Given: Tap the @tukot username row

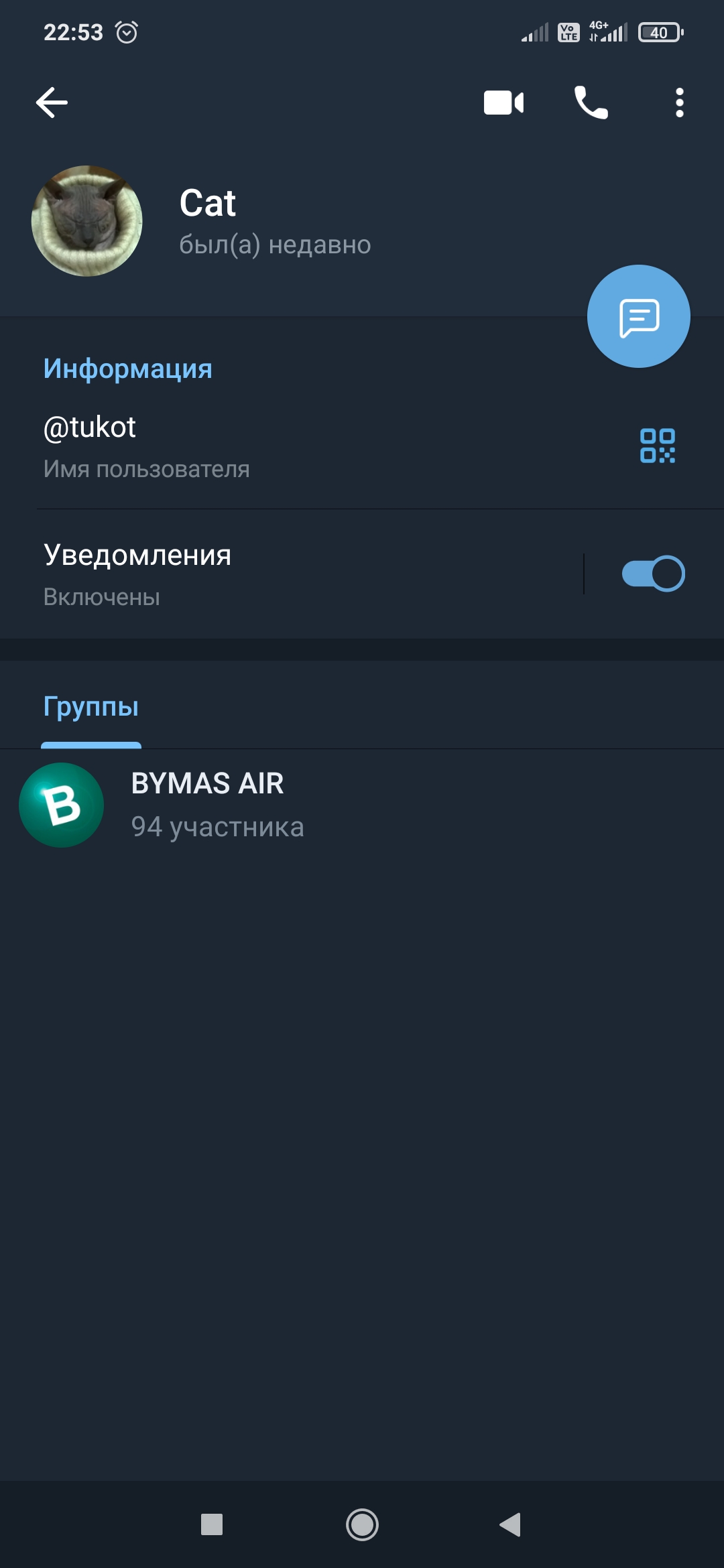Looking at the screenshot, I should tap(268, 446).
